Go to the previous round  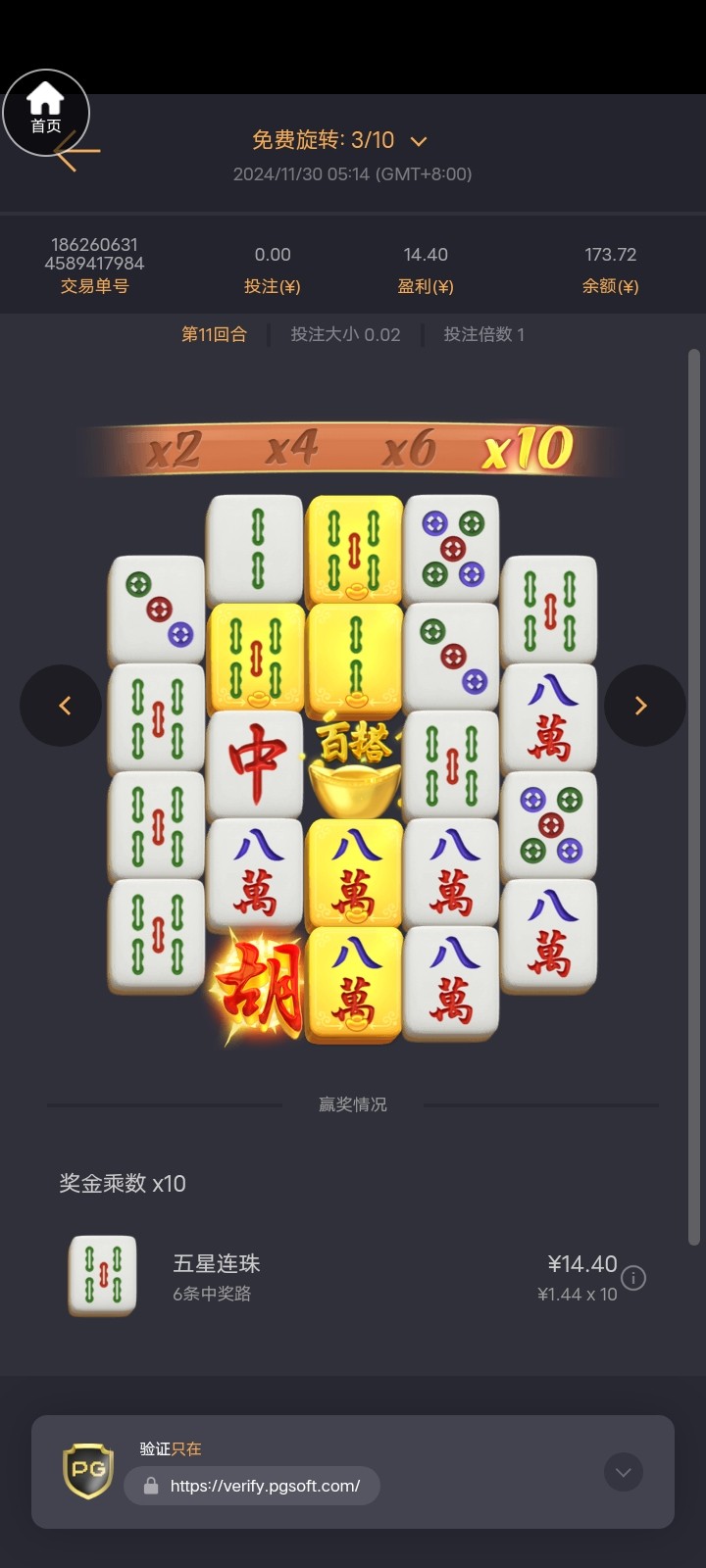pos(61,706)
